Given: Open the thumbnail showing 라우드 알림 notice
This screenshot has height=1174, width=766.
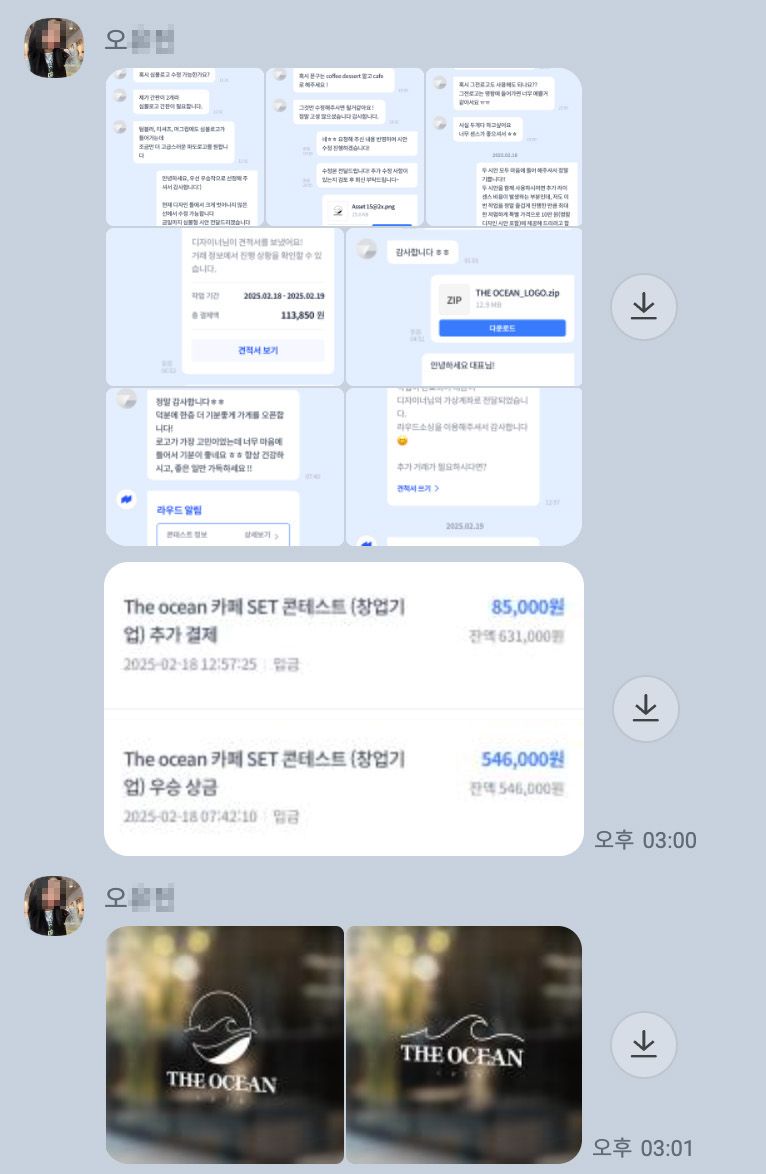Looking at the screenshot, I should pyautogui.click(x=225, y=466).
